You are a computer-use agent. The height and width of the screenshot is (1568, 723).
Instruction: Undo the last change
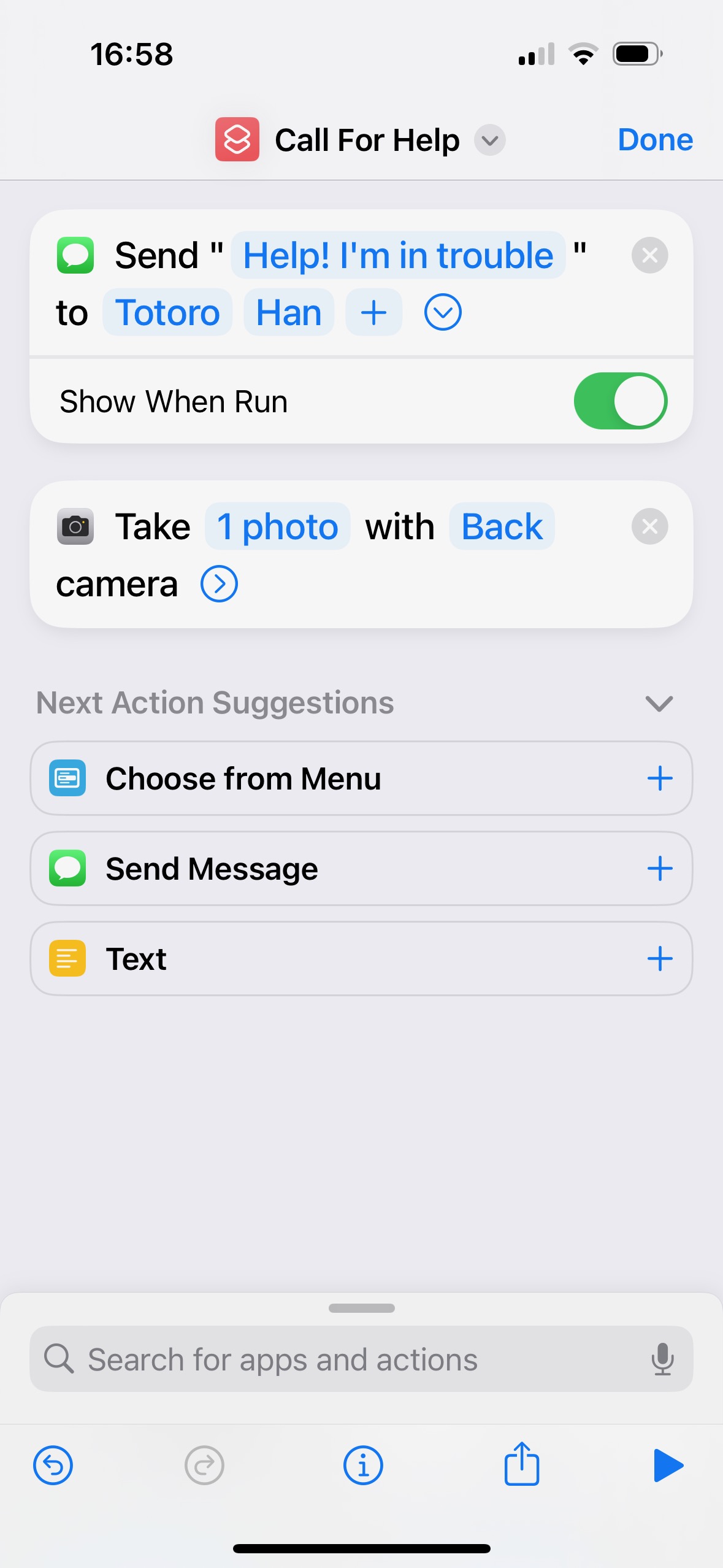[53, 1466]
